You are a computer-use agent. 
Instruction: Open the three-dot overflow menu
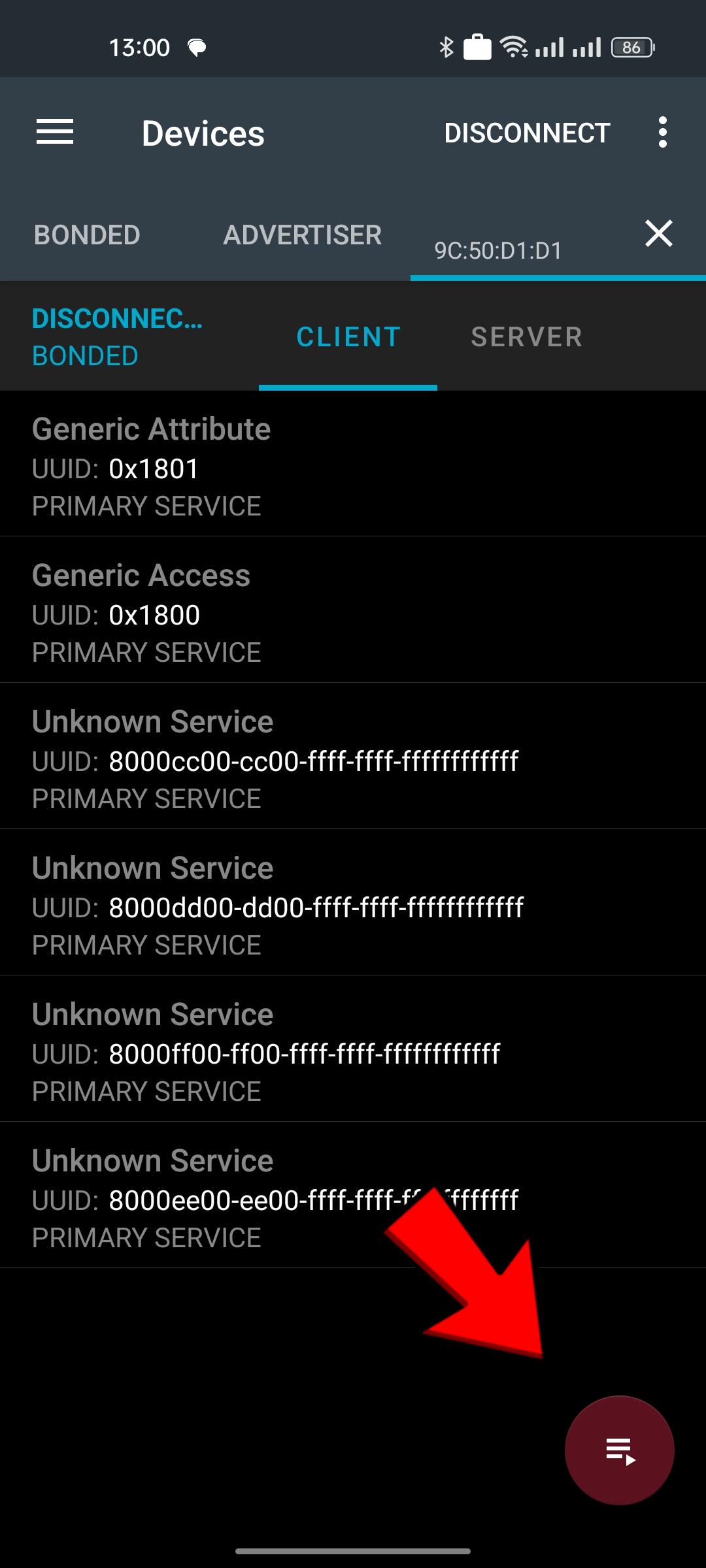[x=663, y=133]
